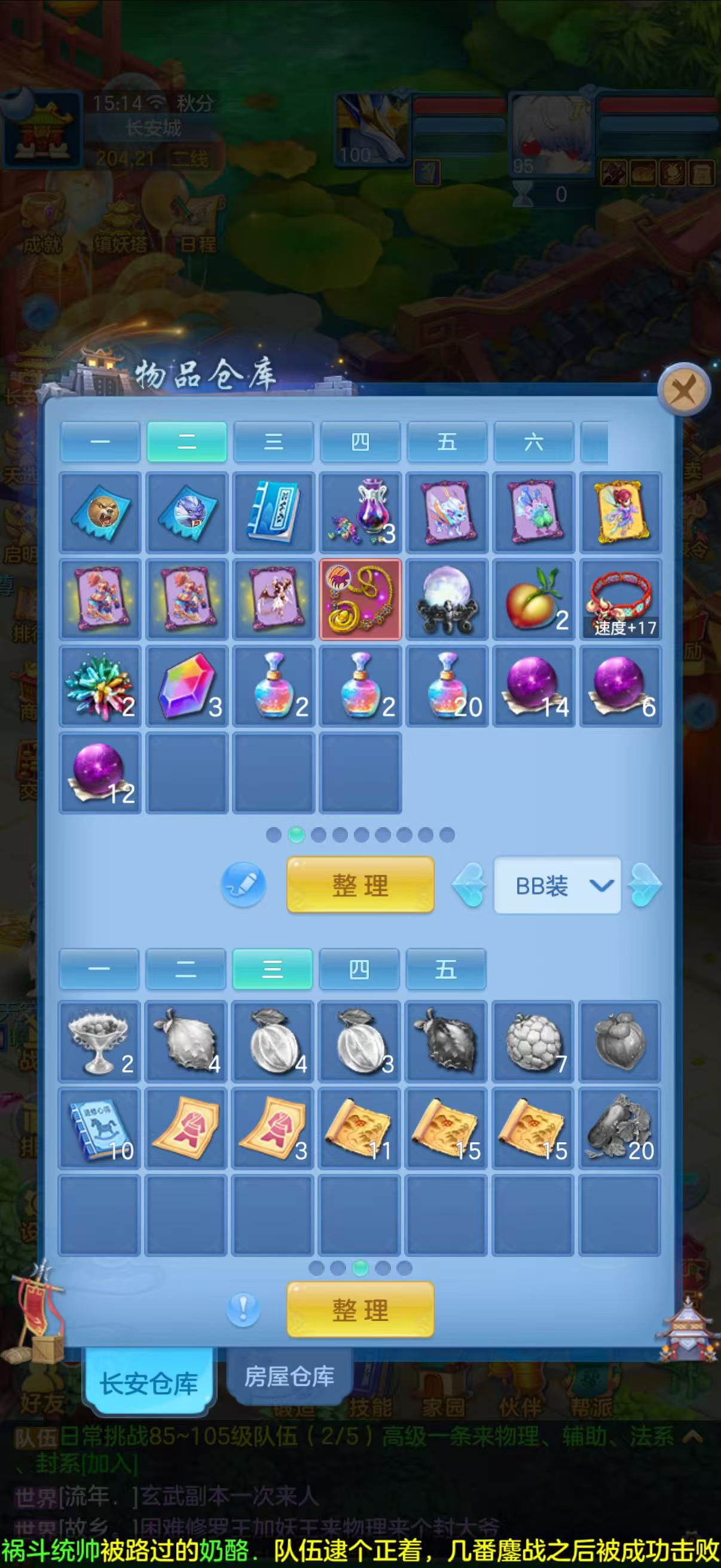
Task: Tap the exclamation info icon
Action: [243, 1308]
